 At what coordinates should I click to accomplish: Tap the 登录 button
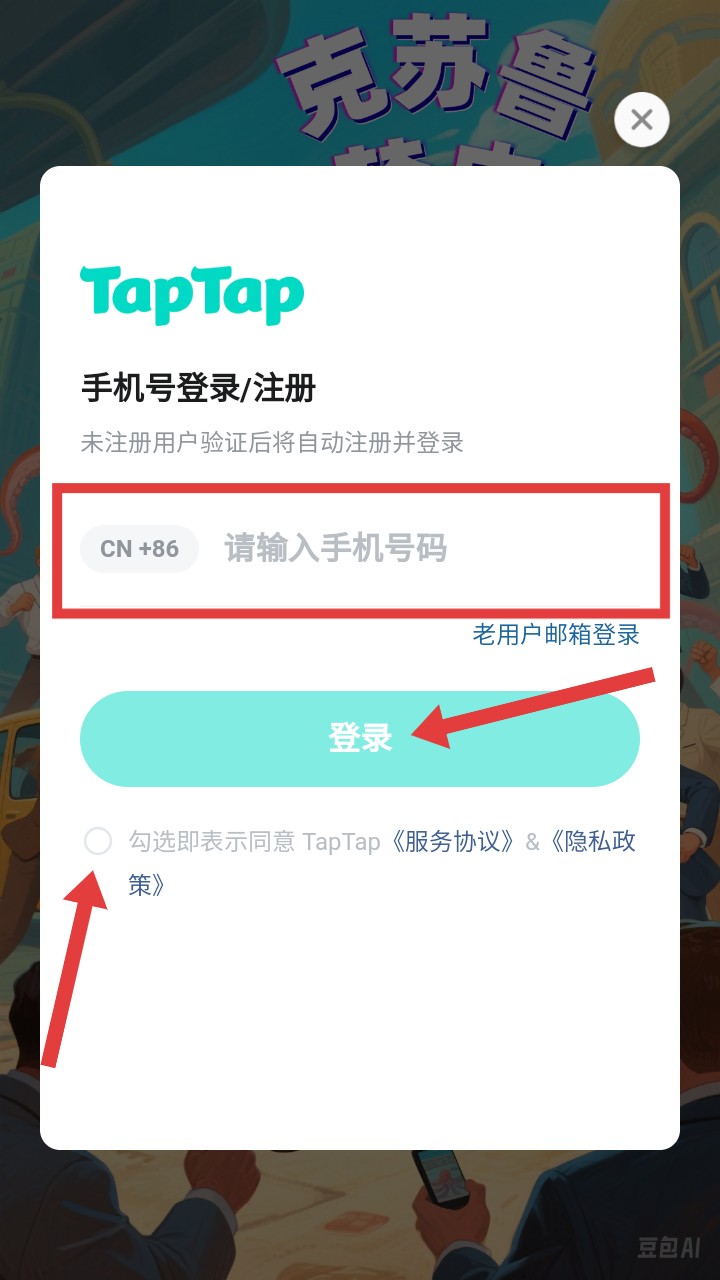pos(360,738)
